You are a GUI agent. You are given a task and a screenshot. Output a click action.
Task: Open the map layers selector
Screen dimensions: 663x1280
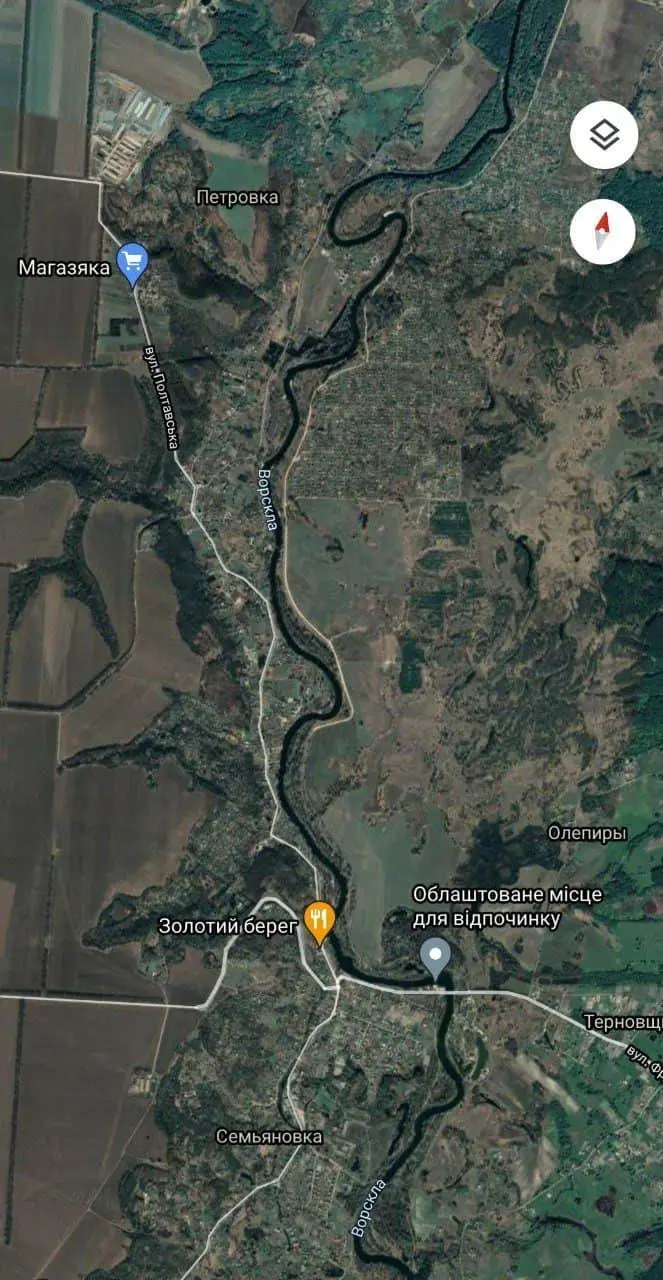[604, 135]
